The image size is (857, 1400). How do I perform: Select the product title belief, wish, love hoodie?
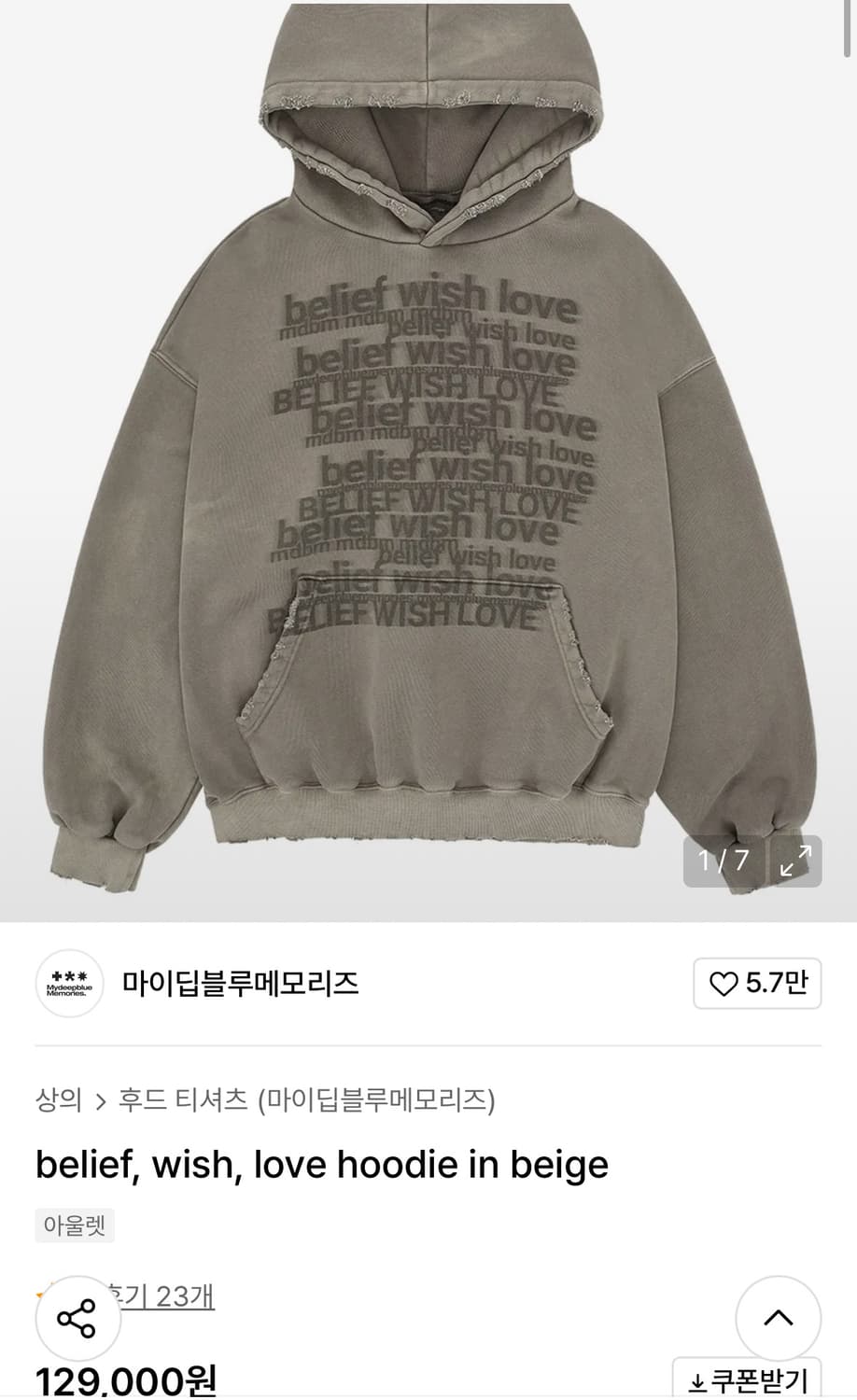click(x=319, y=1163)
